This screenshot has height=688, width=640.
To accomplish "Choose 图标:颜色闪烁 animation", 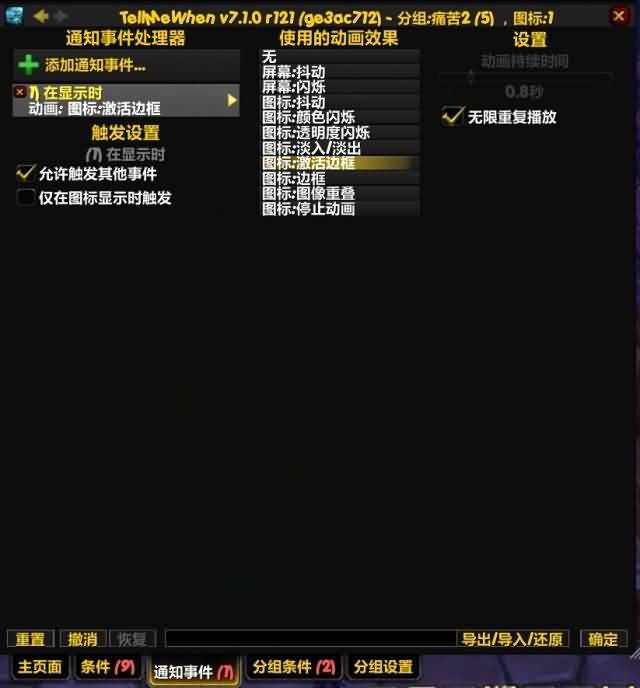I will 338,117.
